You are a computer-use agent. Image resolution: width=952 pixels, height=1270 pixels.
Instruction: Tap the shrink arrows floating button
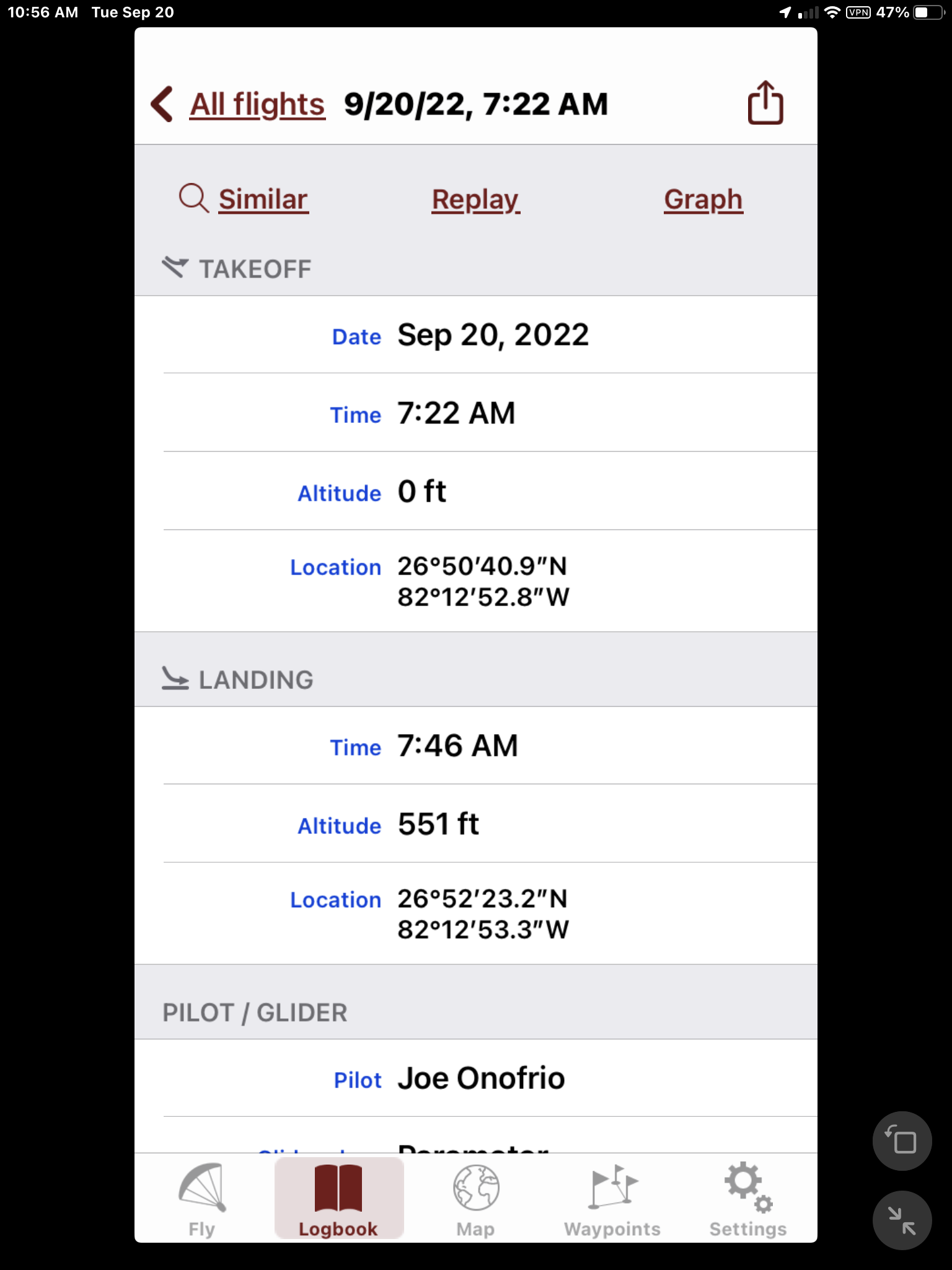[x=902, y=1220]
